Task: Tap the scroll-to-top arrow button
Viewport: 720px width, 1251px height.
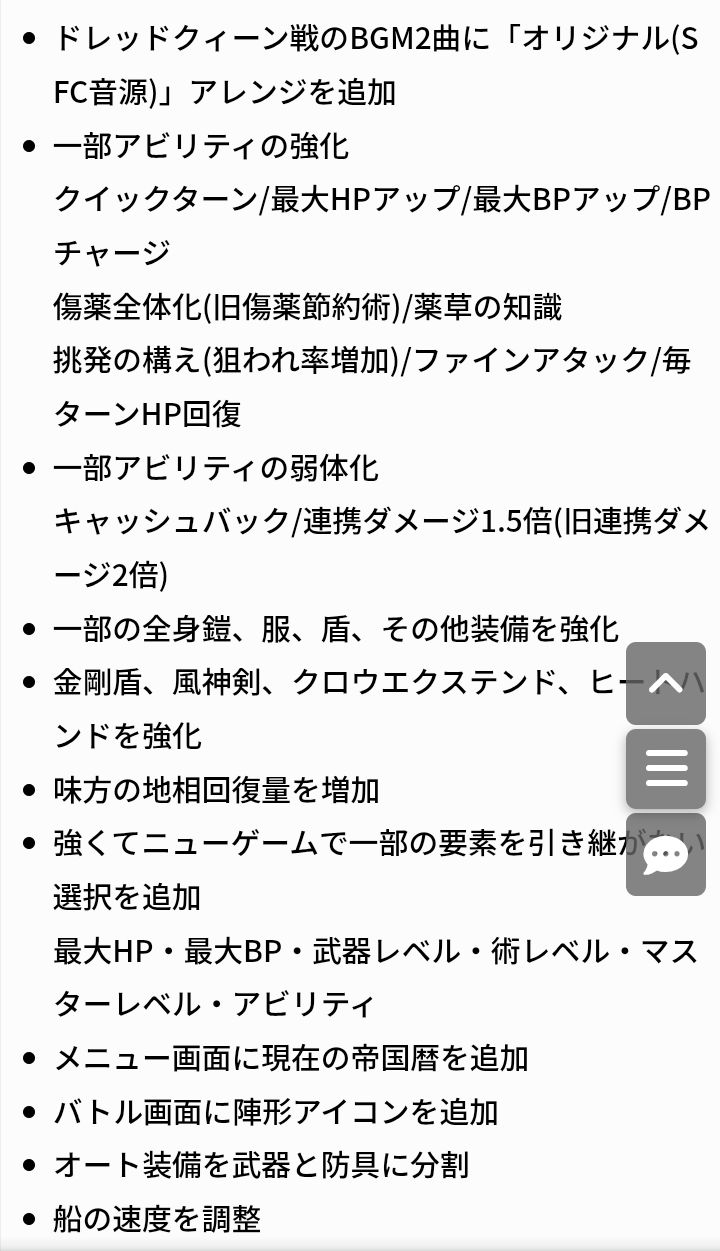Action: [666, 684]
